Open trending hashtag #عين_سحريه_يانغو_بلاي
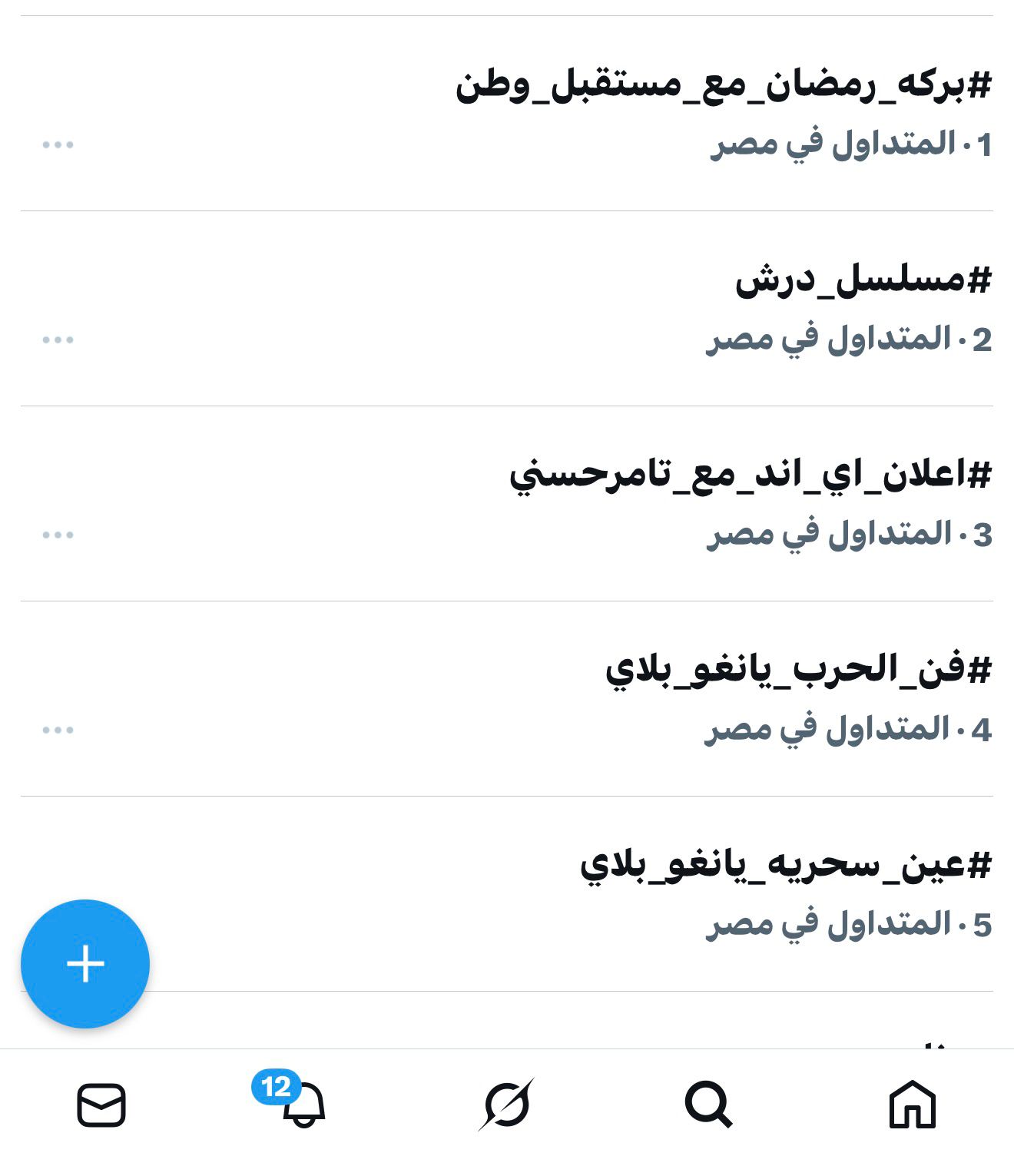Screen dimensions: 1014x1176 click(785, 866)
